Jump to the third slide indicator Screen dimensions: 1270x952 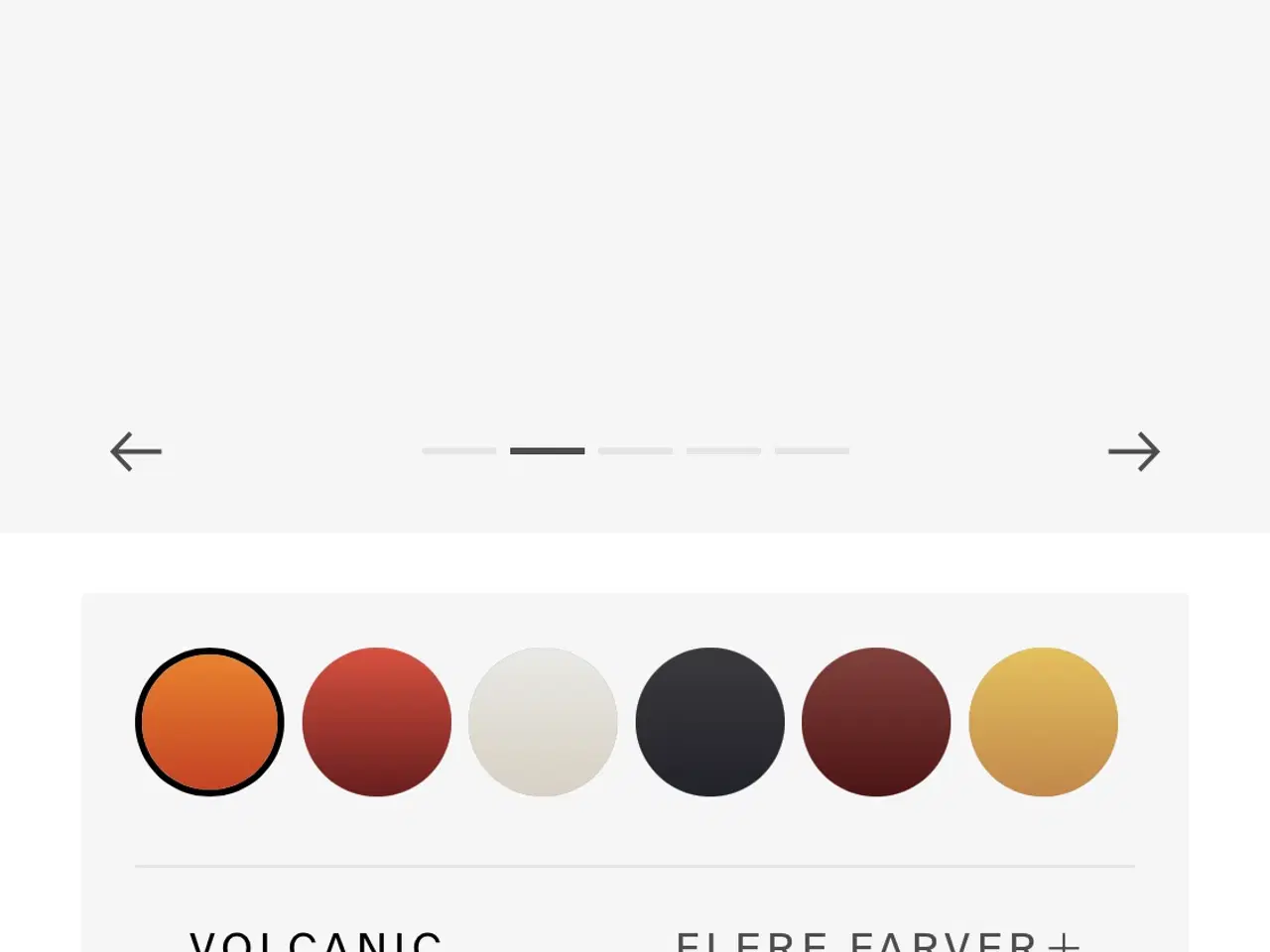(x=635, y=451)
